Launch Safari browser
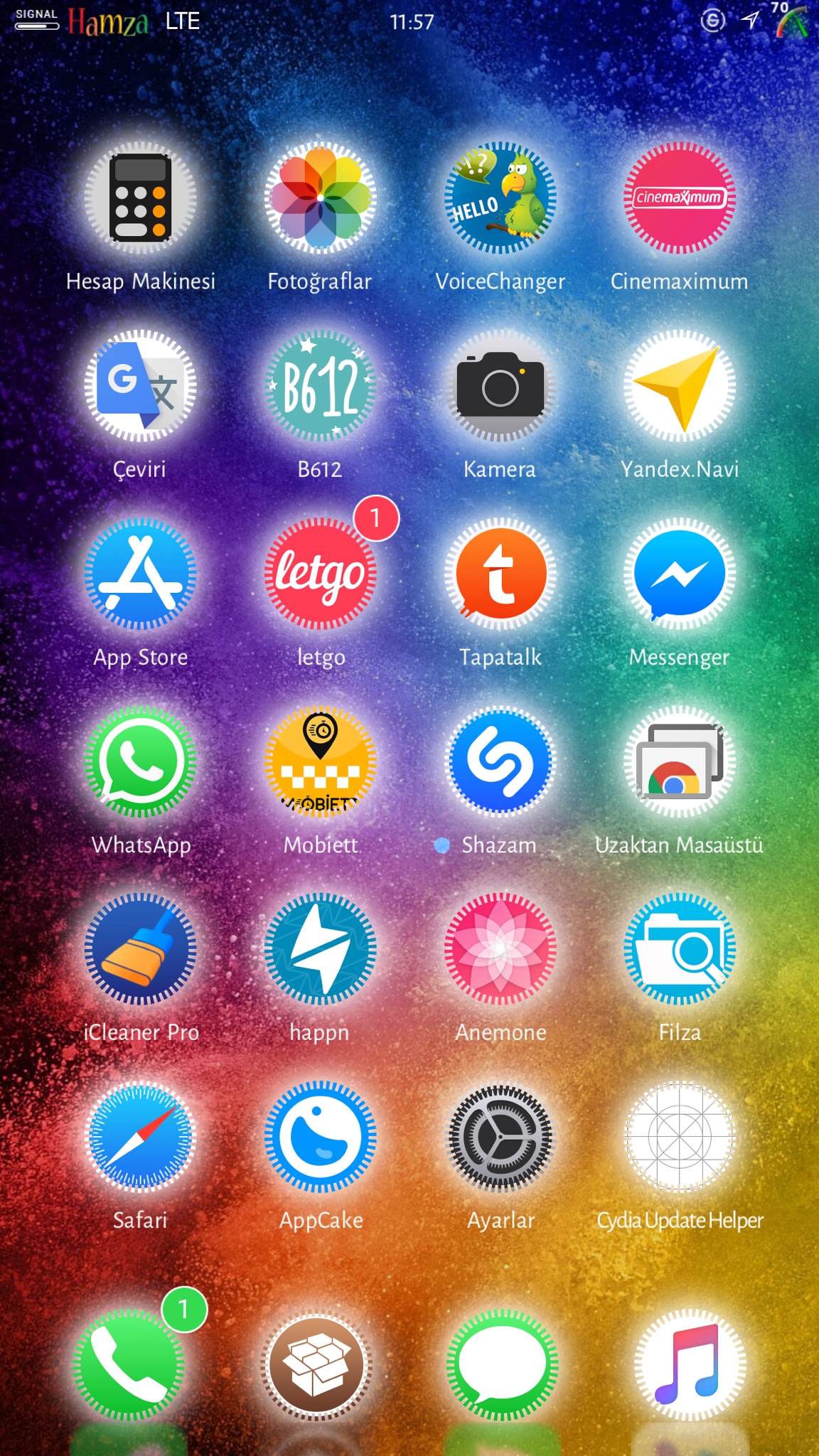Image resolution: width=819 pixels, height=1456 pixels. pyautogui.click(x=140, y=1137)
